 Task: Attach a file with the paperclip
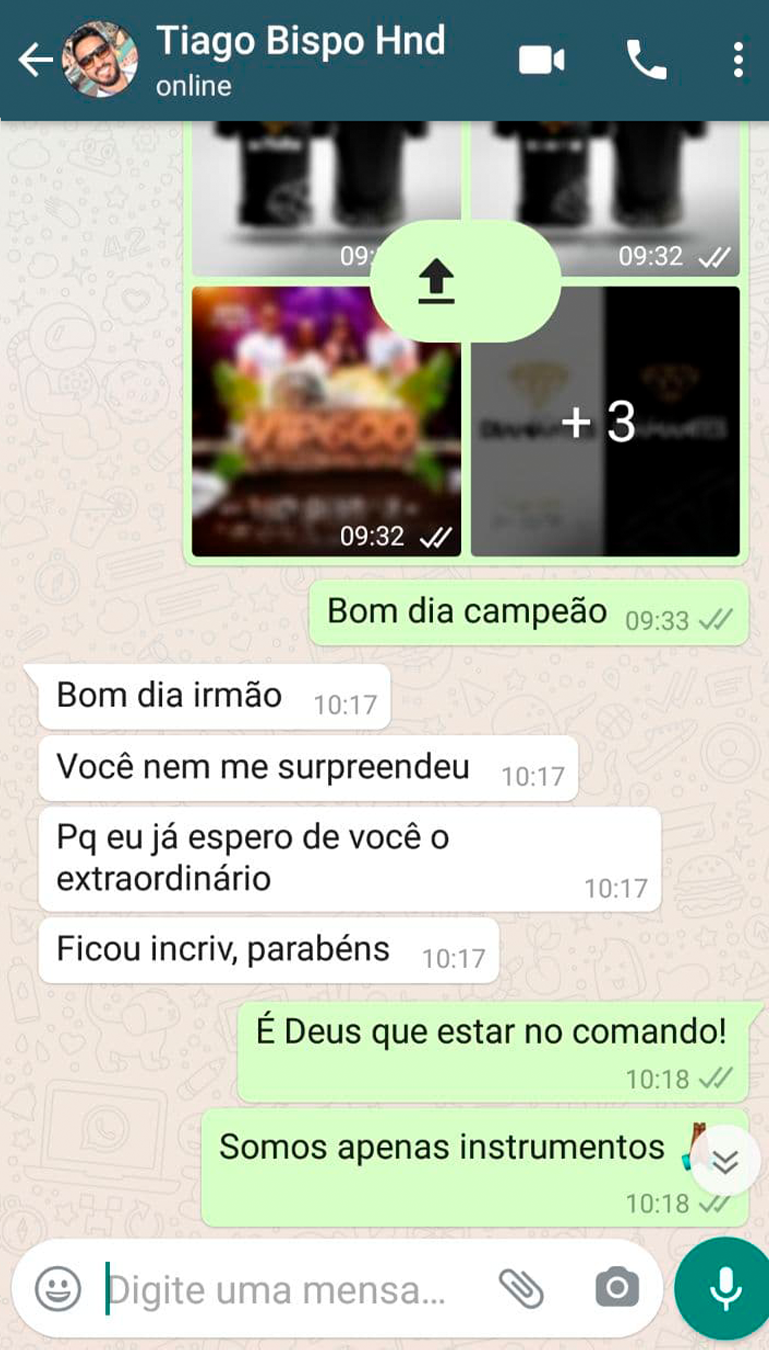click(x=521, y=1289)
